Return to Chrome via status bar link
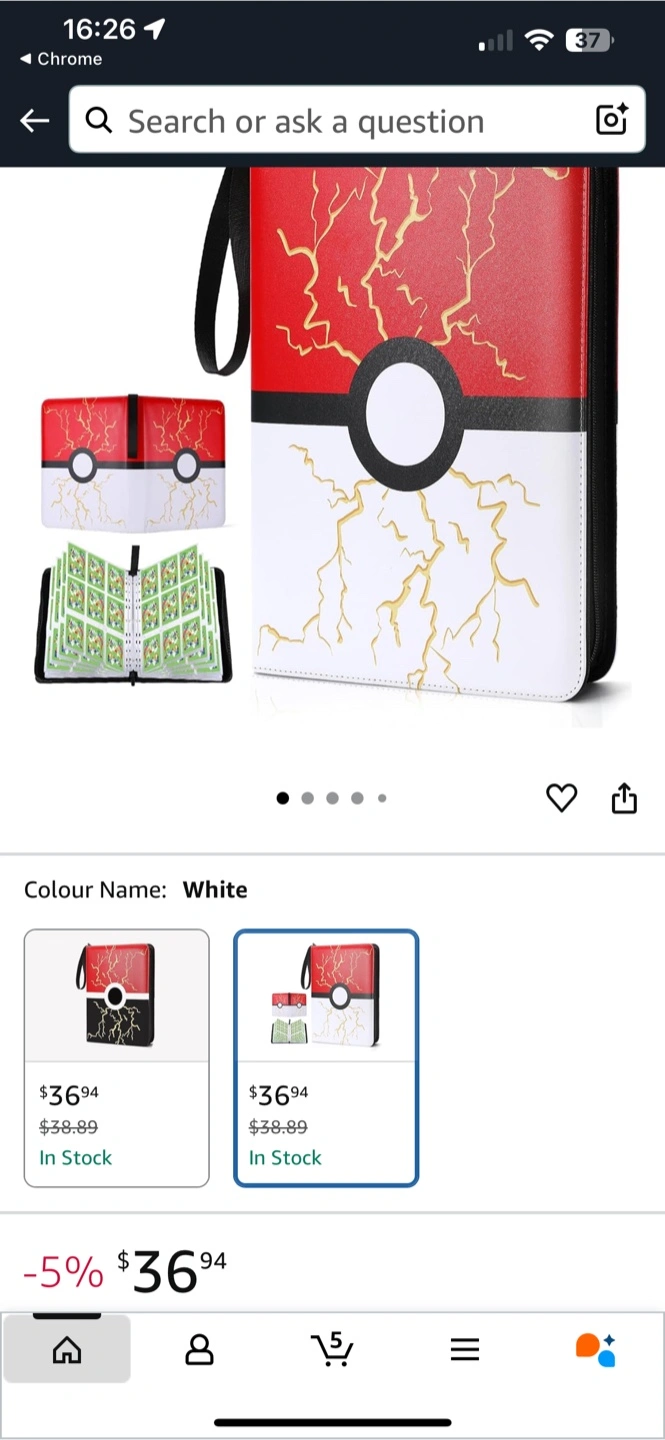 (61, 59)
